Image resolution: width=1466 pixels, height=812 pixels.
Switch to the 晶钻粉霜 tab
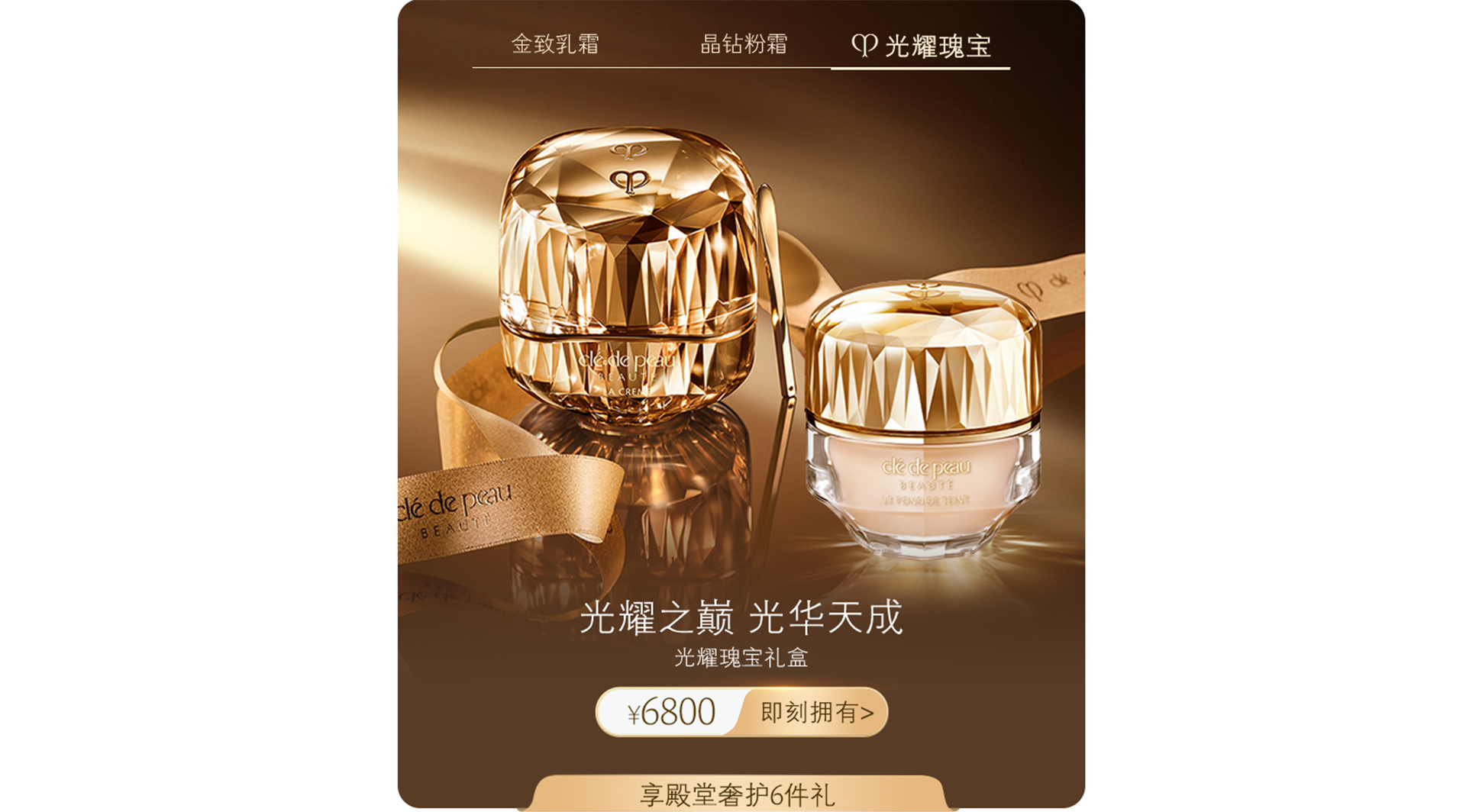(744, 44)
